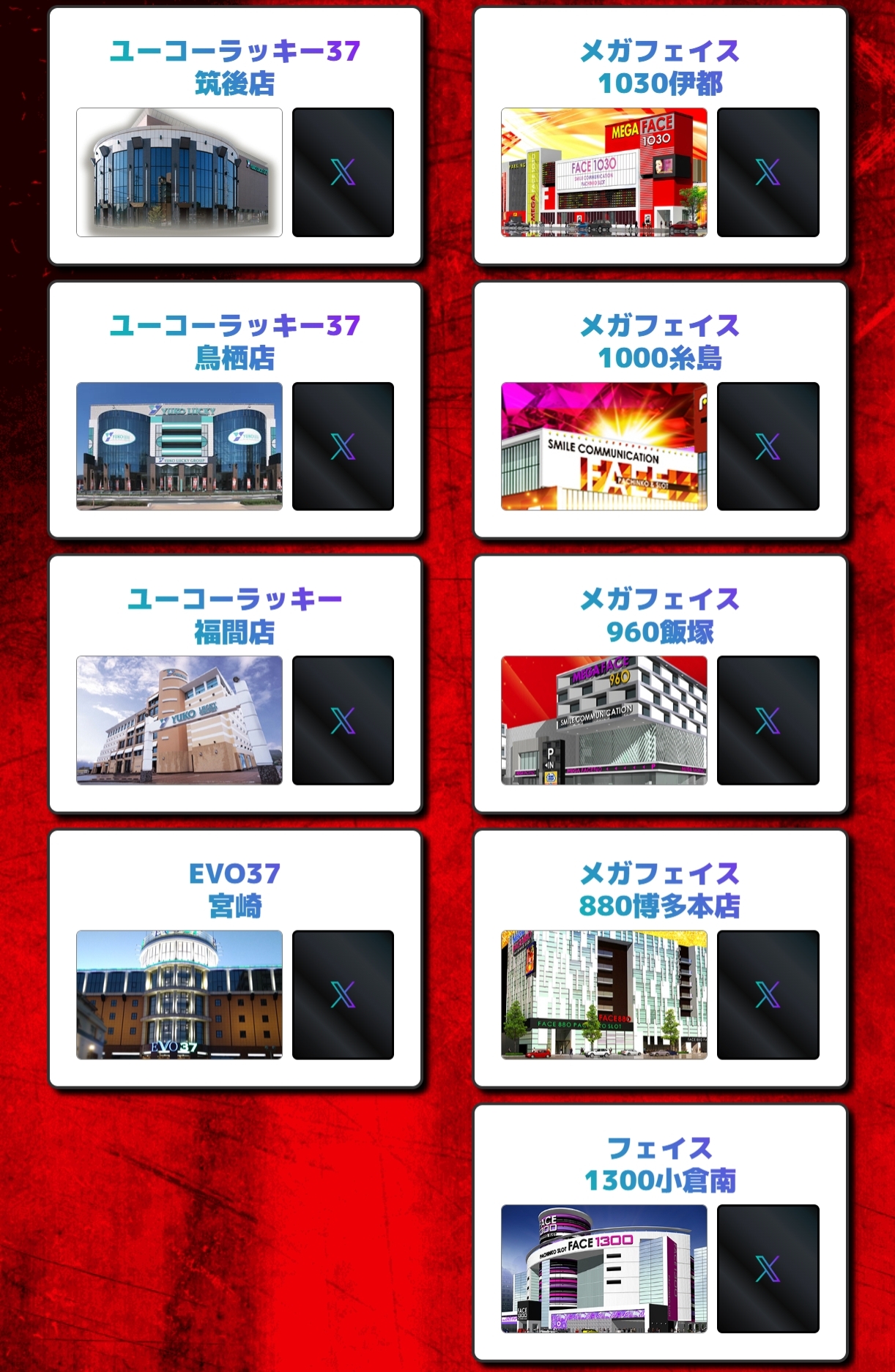Open X link for ユーコーラッキー福間店
The height and width of the screenshot is (1372, 895).
[343, 720]
